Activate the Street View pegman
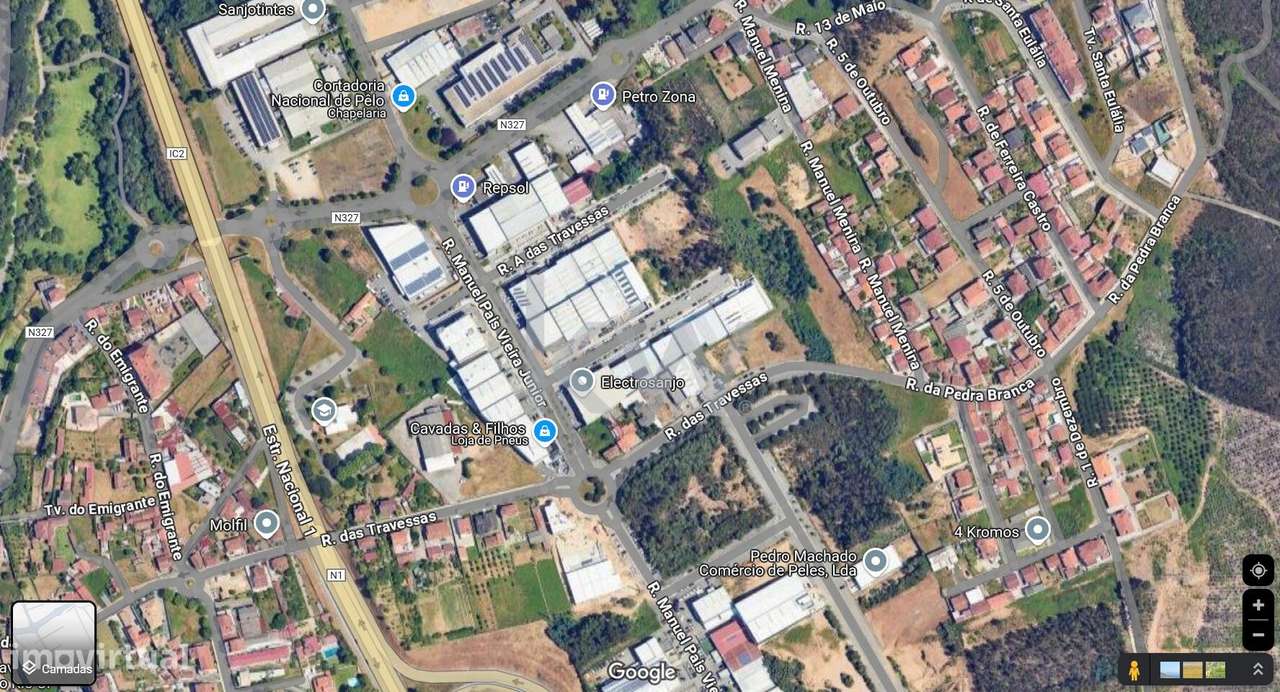The width and height of the screenshot is (1280, 692). 1134,669
